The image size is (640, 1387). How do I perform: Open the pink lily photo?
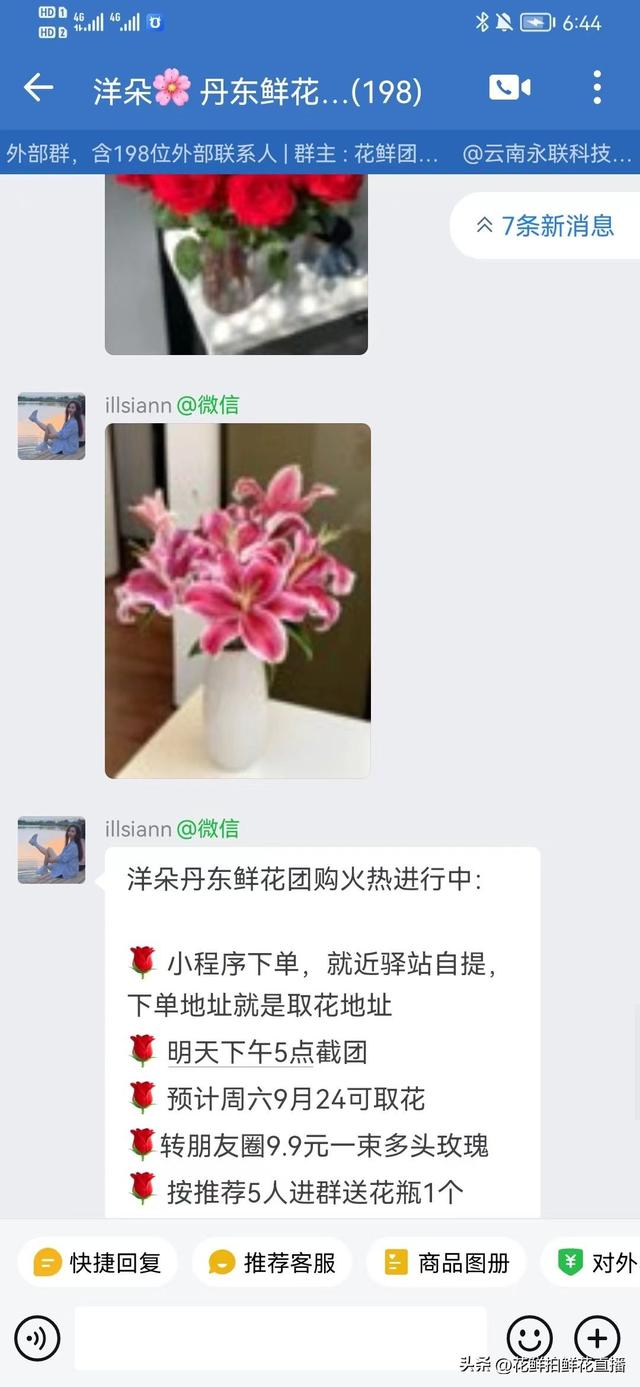(x=237, y=600)
